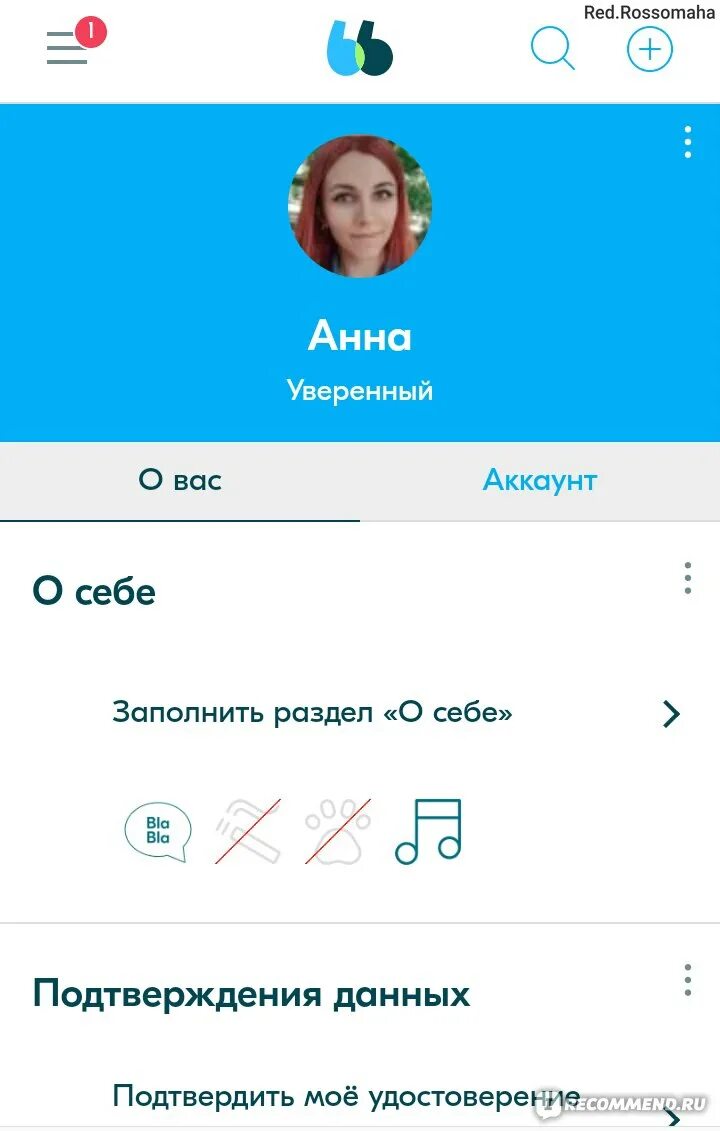Select the О вас tab
The width and height of the screenshot is (720, 1131).
[x=180, y=480]
